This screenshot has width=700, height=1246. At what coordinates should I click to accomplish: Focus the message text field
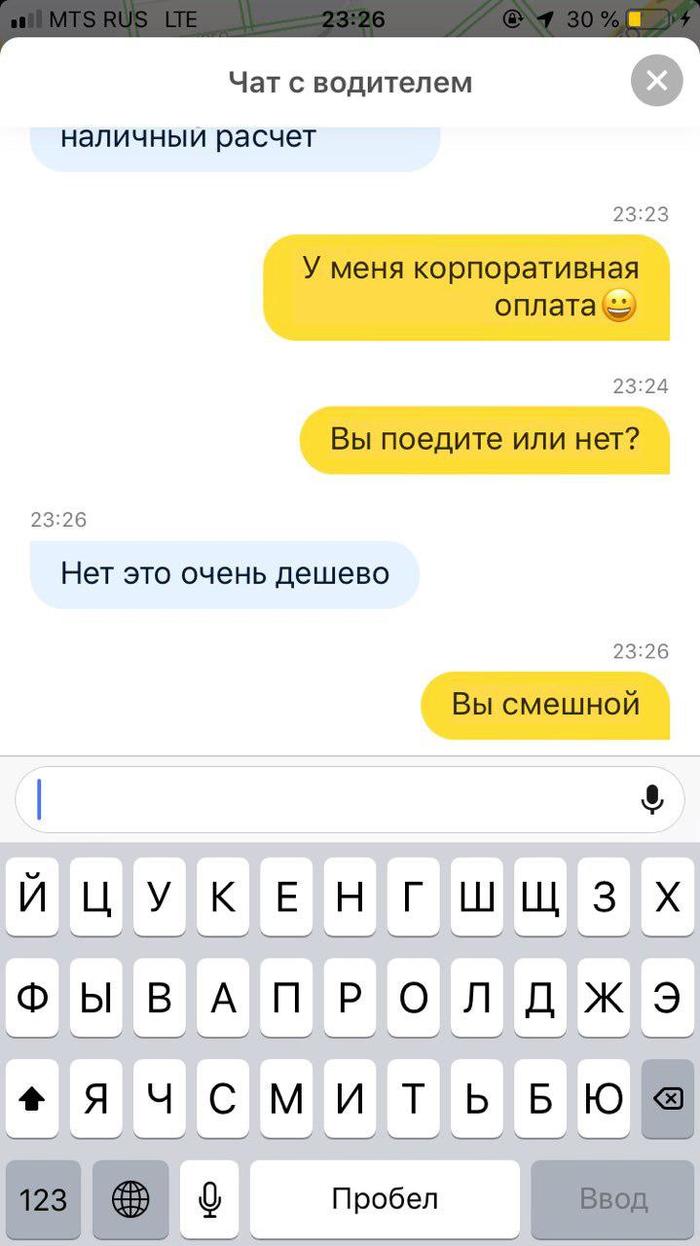[320, 800]
